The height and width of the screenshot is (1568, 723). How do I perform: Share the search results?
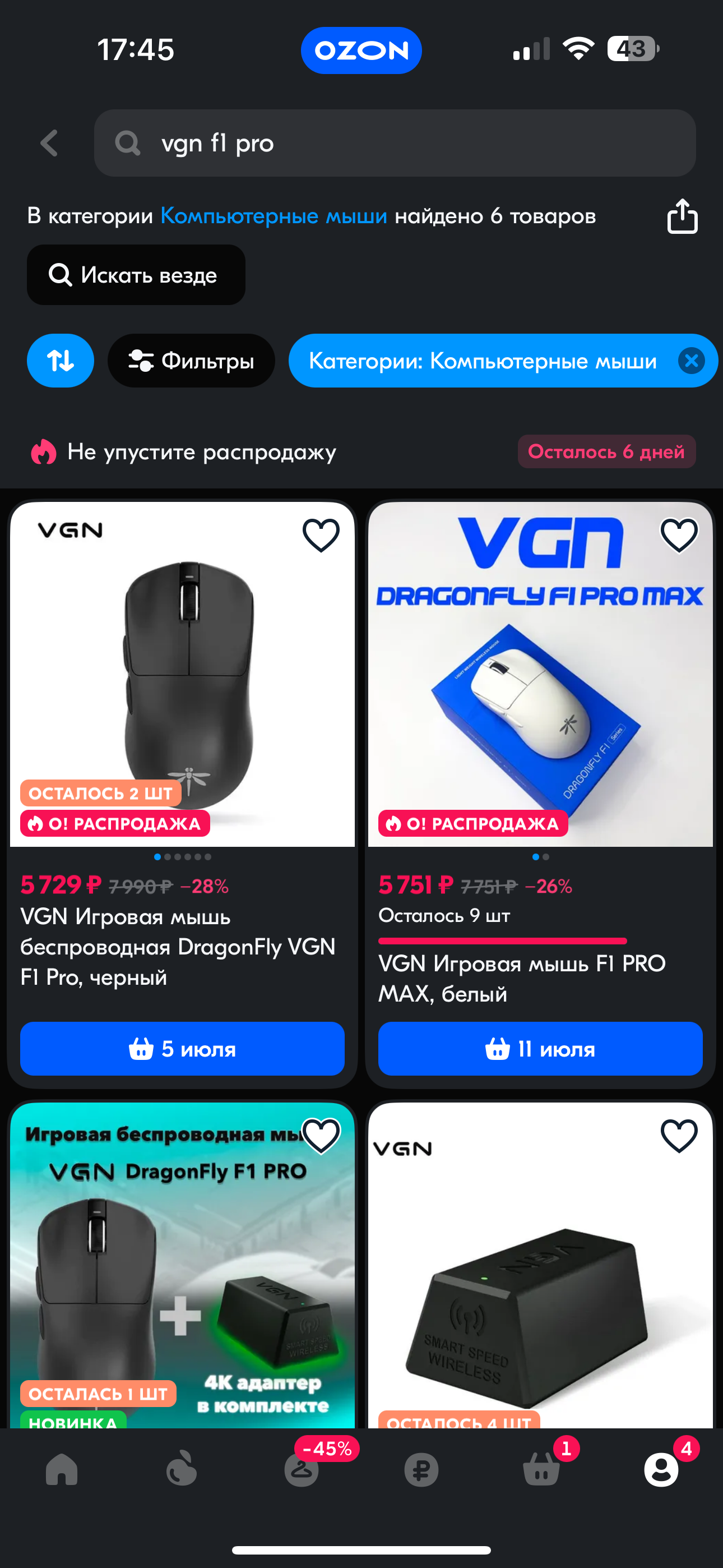point(682,216)
